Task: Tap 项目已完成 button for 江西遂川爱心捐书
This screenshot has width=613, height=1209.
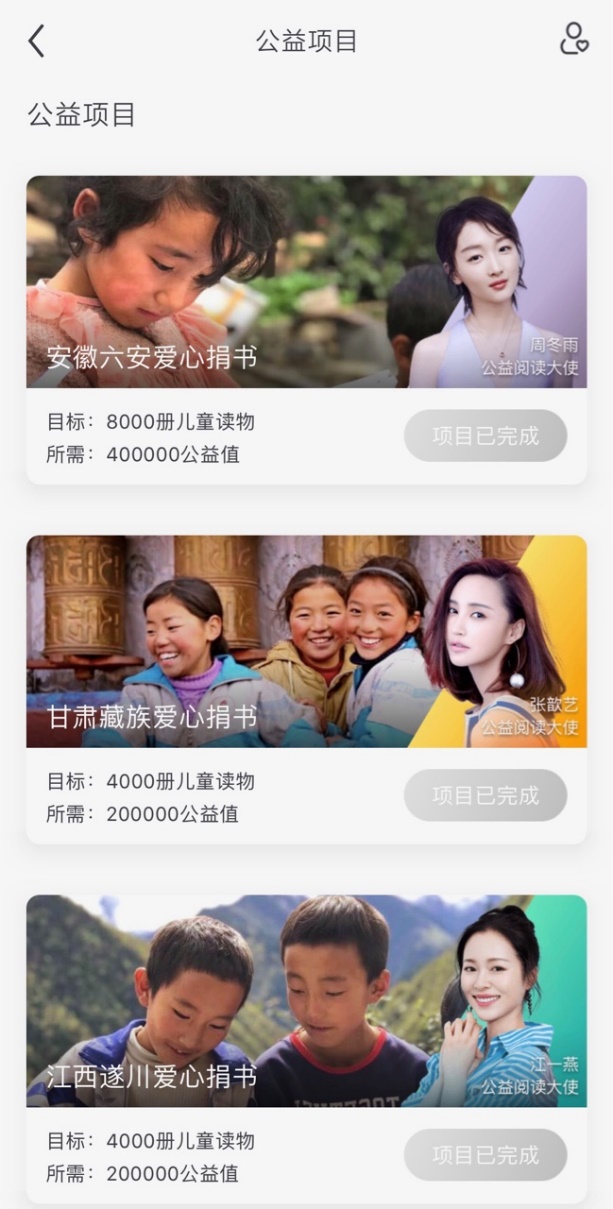Action: coord(485,1155)
